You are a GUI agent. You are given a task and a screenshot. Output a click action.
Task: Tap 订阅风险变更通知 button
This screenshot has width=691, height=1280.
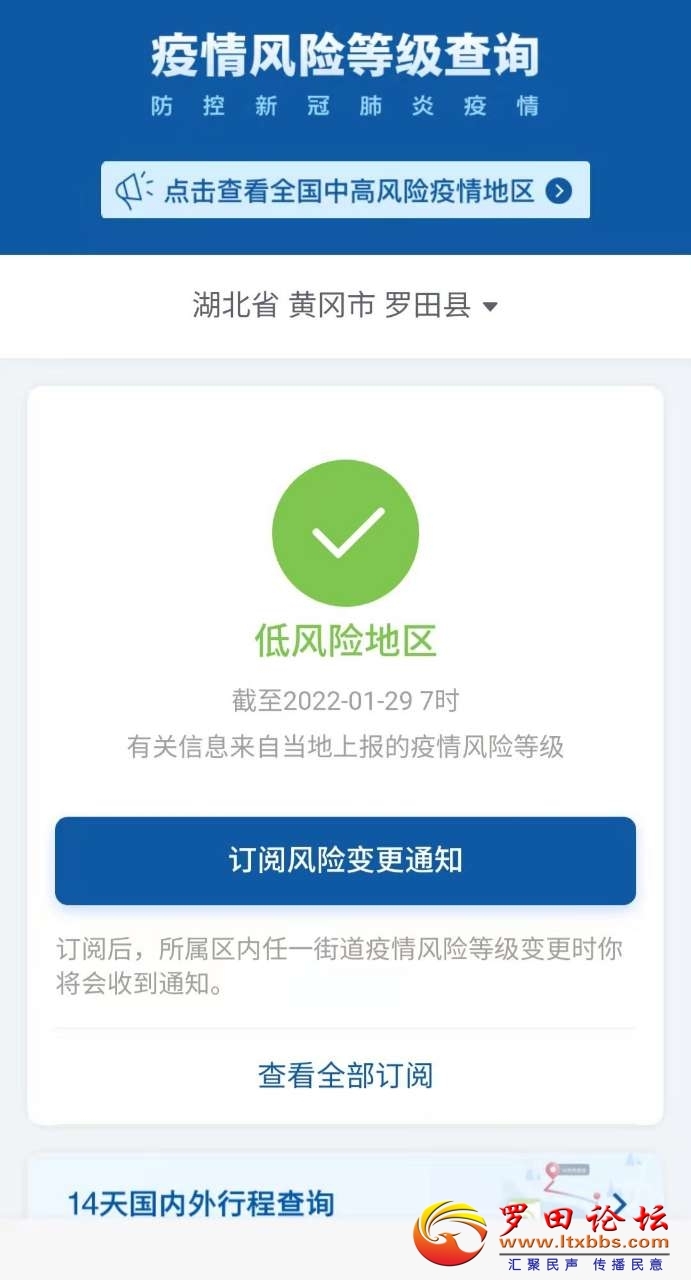[345, 861]
